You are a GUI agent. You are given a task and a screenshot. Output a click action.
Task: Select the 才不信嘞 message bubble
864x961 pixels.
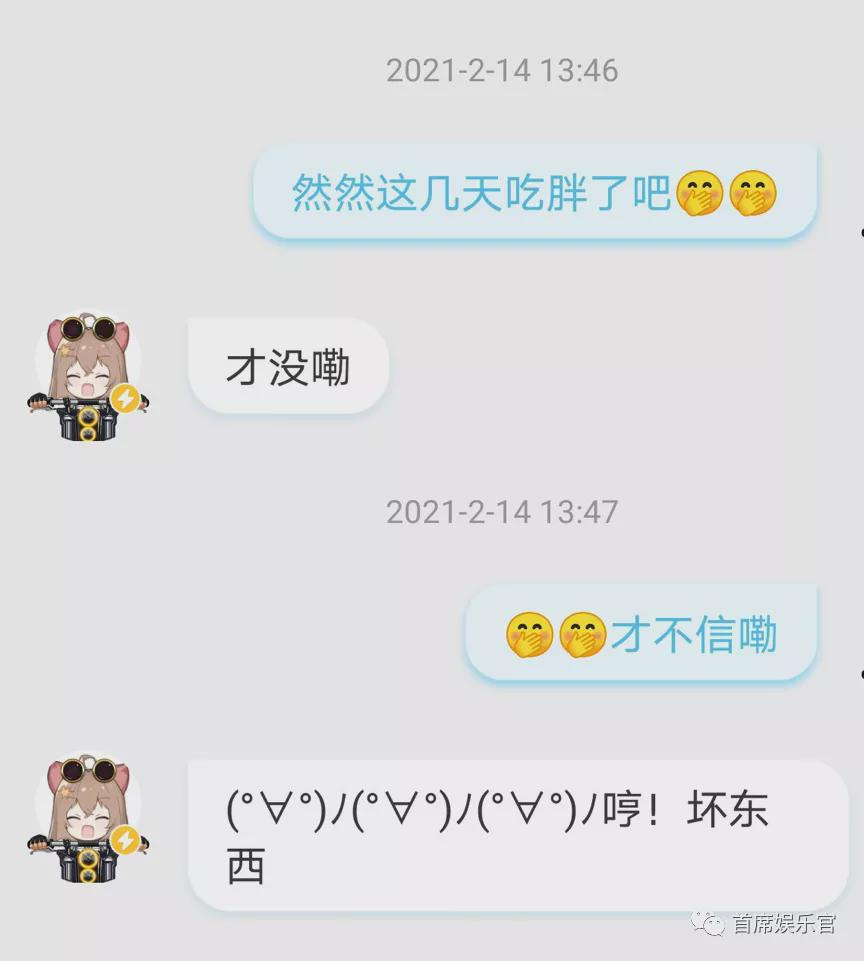pos(640,633)
